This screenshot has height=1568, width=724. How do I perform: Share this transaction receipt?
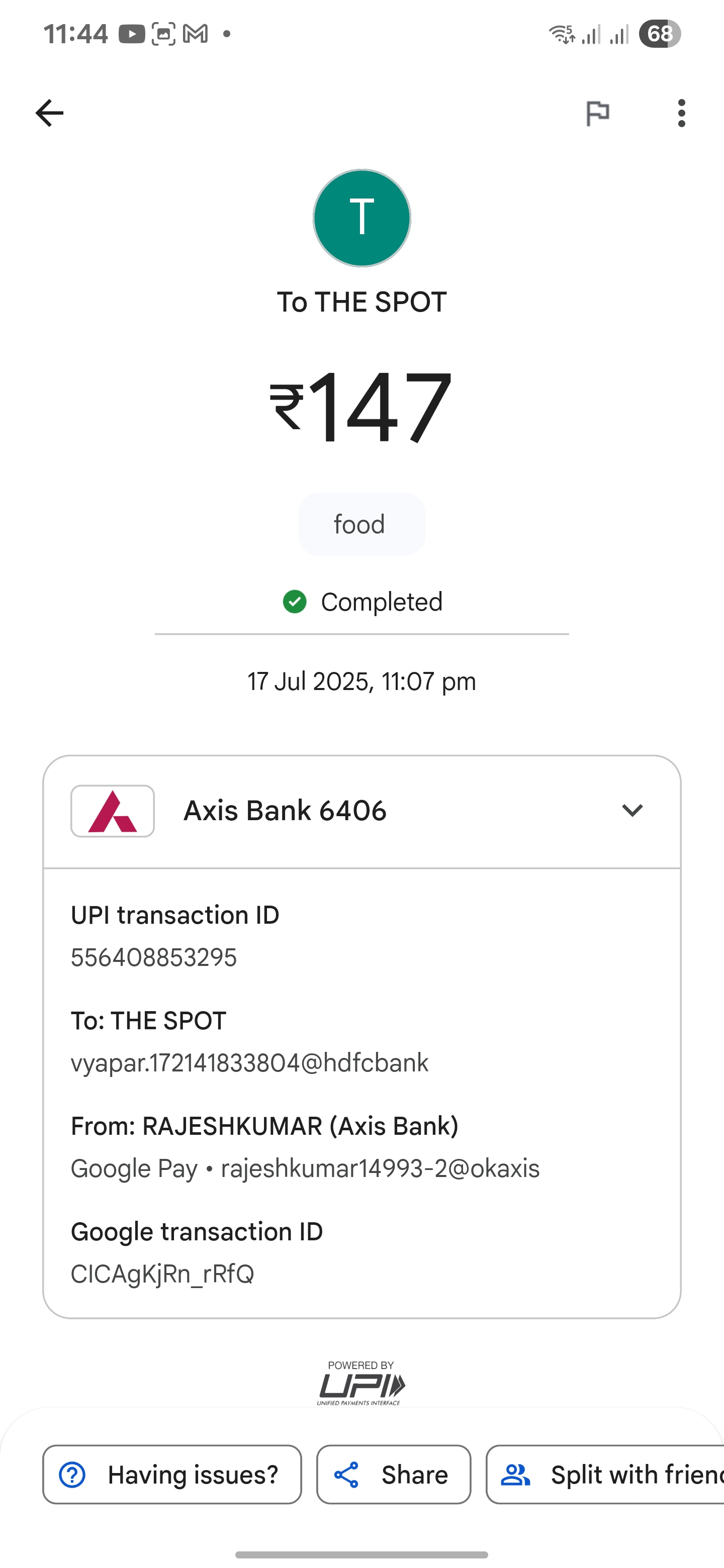click(x=393, y=1474)
